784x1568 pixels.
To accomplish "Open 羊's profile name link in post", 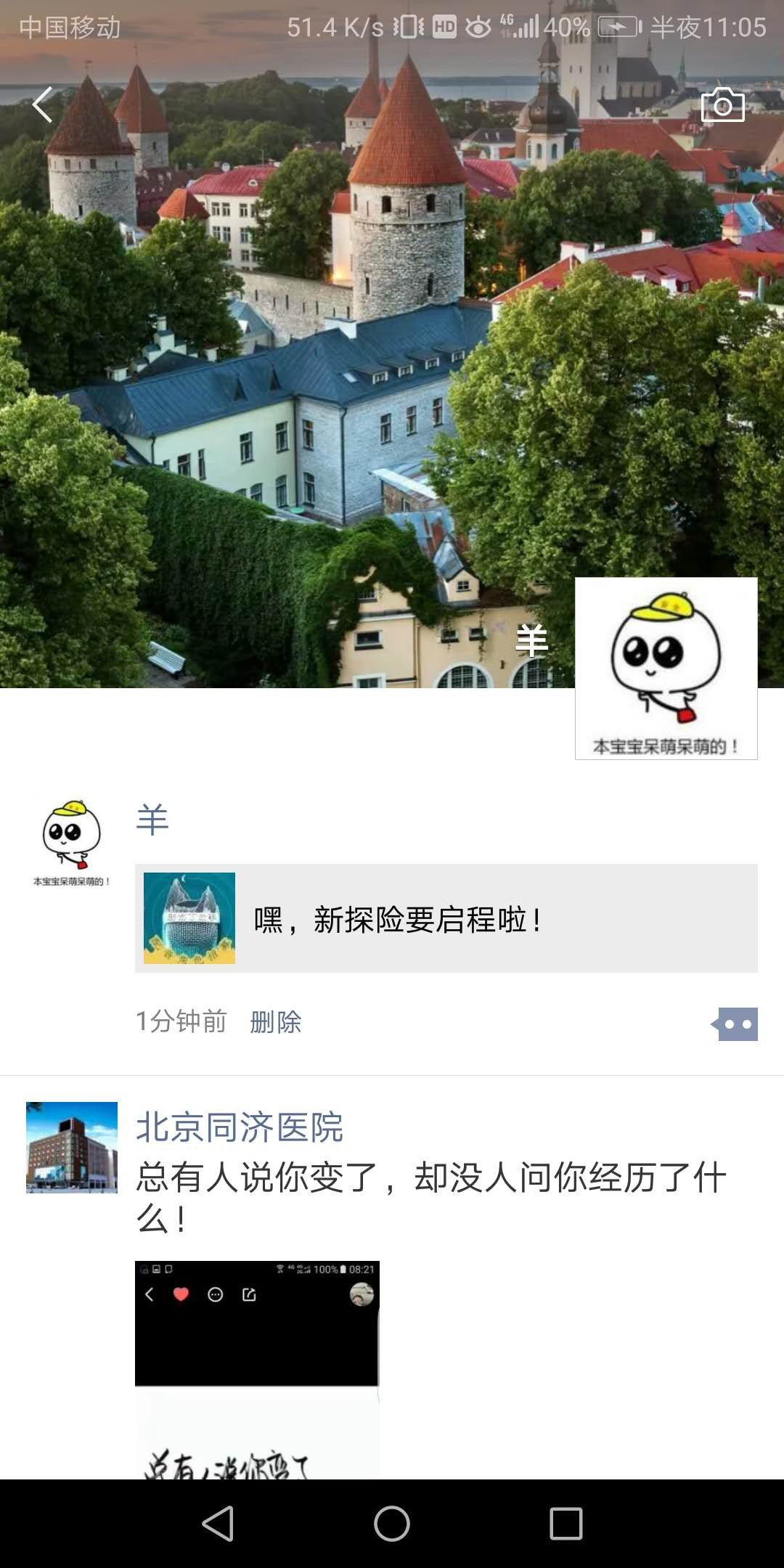I will (x=152, y=820).
